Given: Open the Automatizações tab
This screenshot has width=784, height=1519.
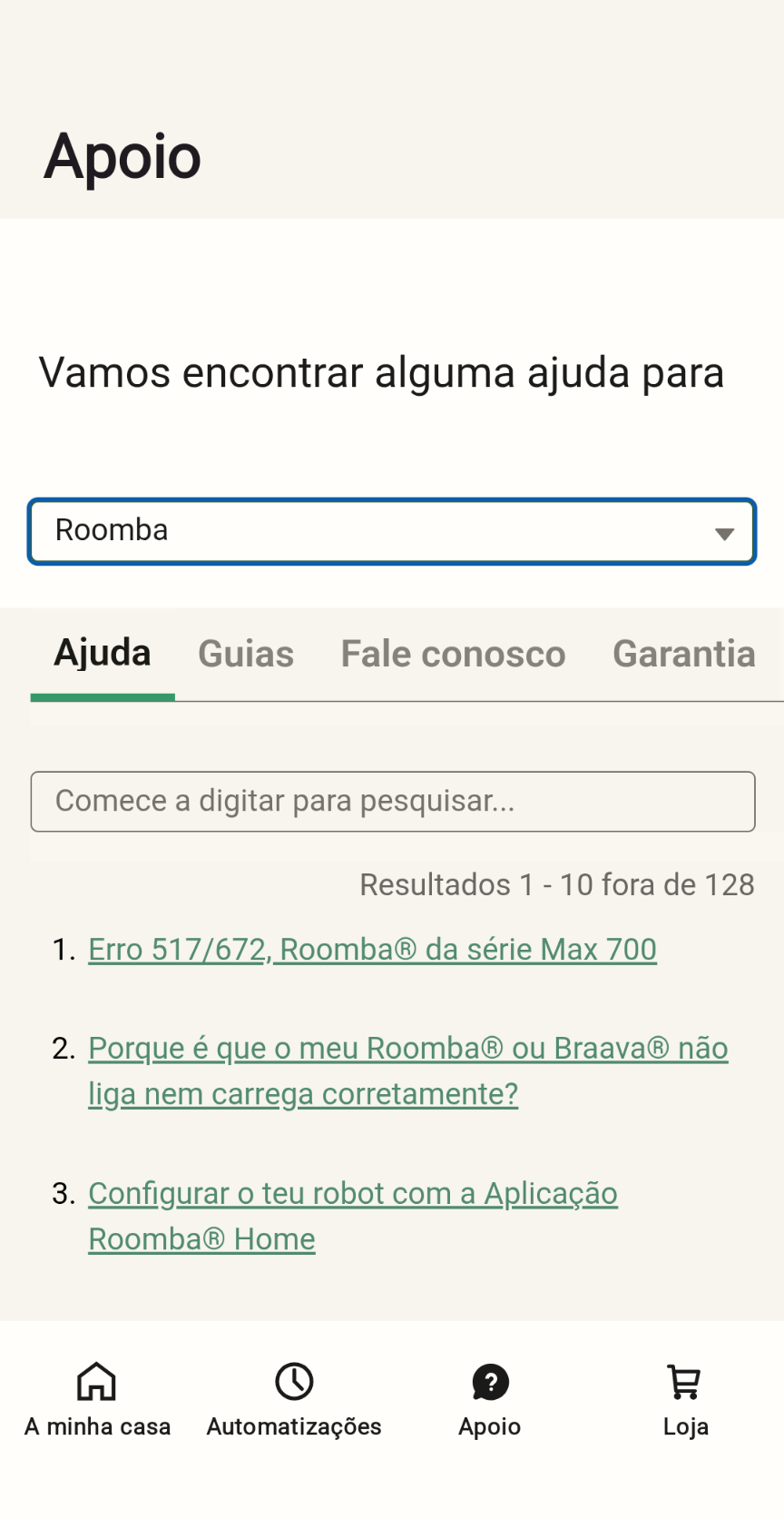Looking at the screenshot, I should 294,1400.
